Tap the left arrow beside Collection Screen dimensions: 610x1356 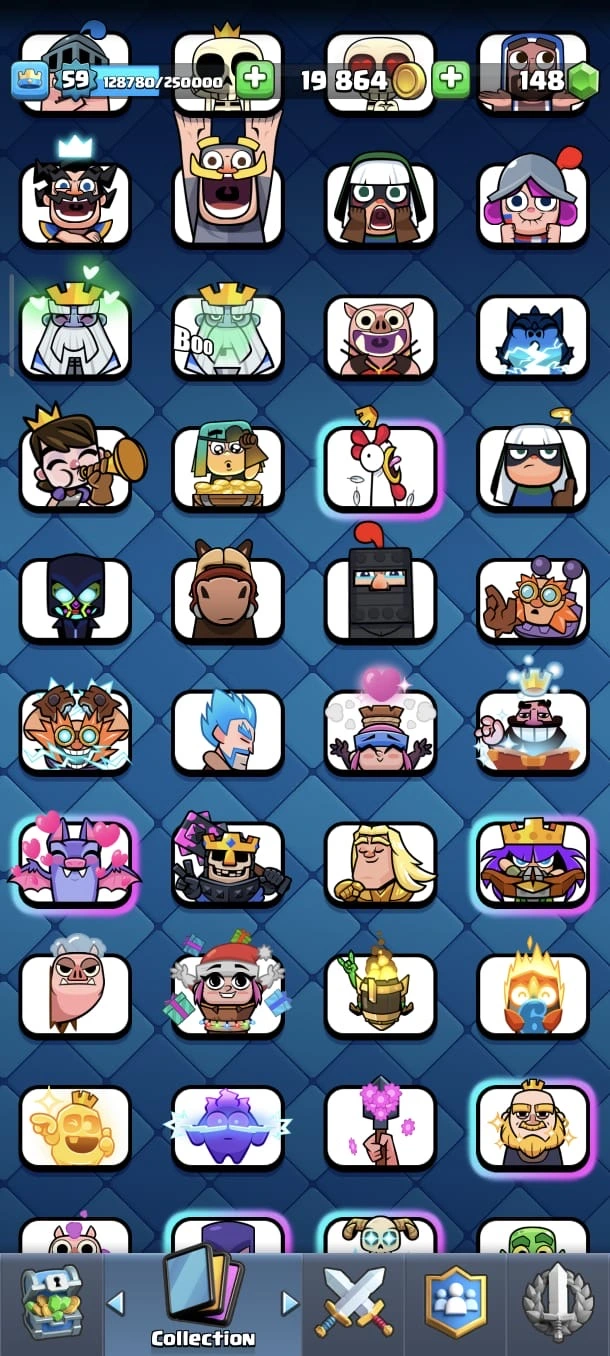[x=116, y=1303]
